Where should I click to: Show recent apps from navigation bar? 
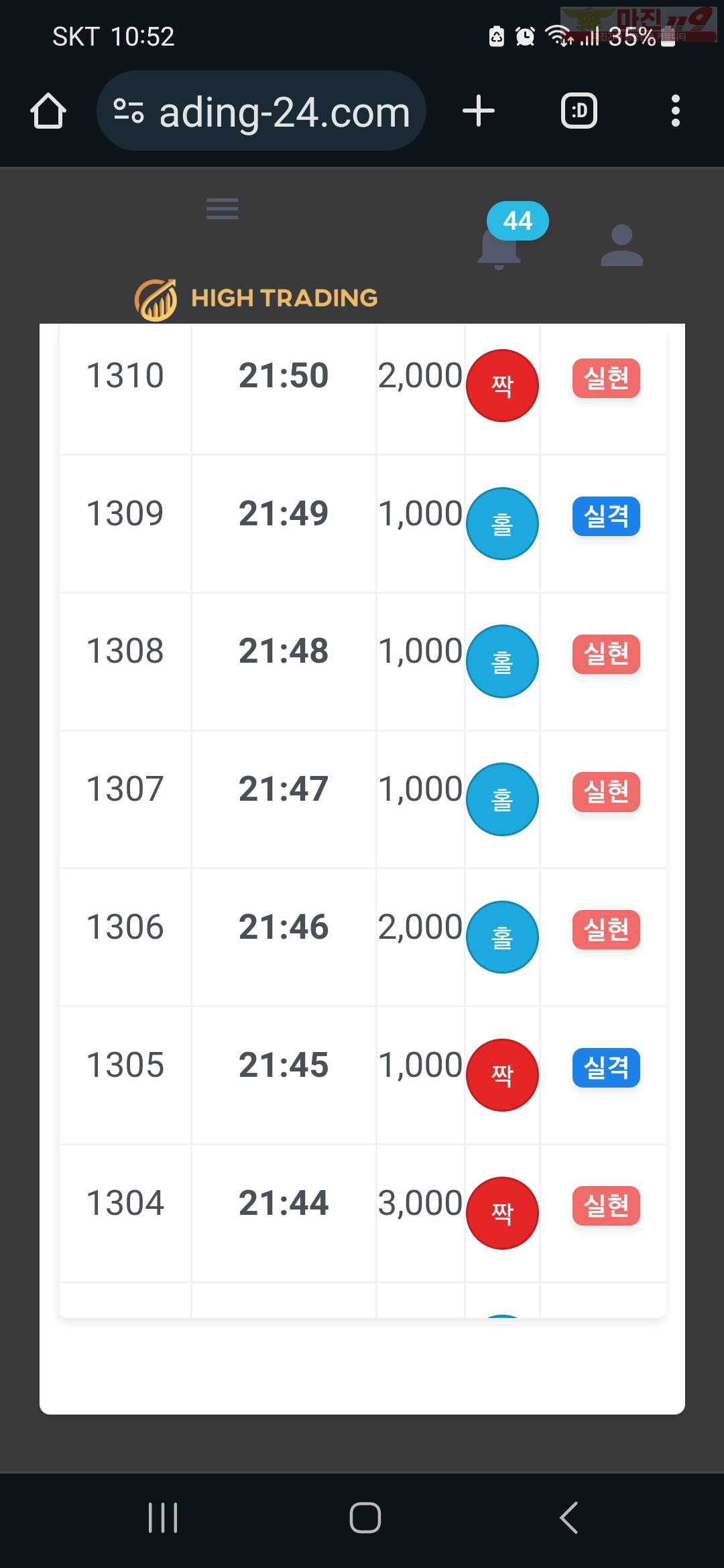163,1518
